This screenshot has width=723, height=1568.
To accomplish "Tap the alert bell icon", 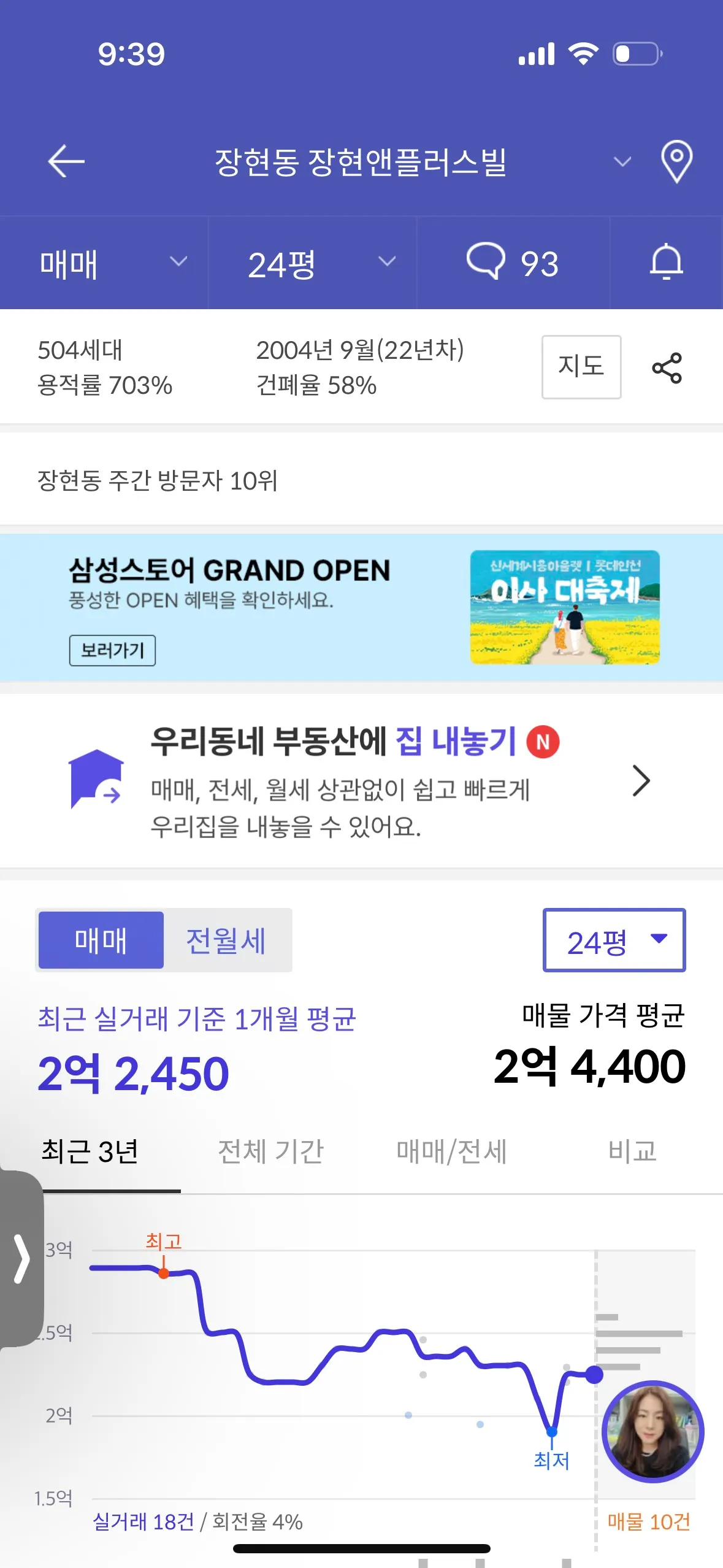I will click(666, 263).
